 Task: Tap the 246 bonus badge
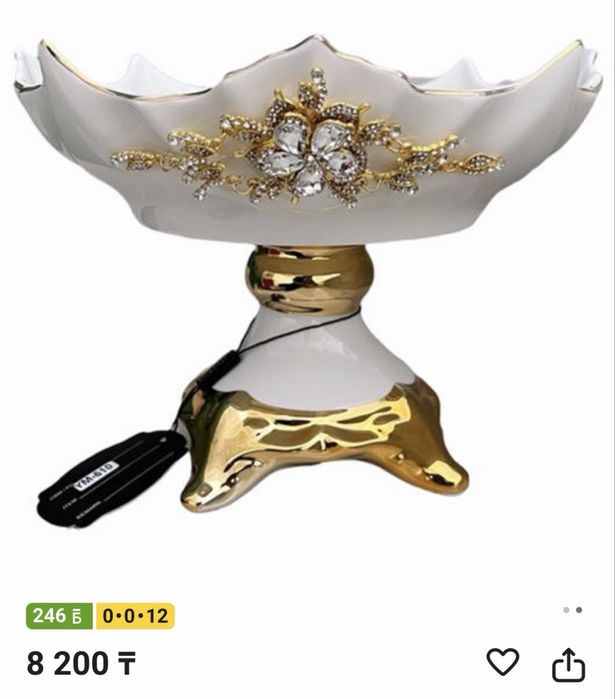(60, 616)
